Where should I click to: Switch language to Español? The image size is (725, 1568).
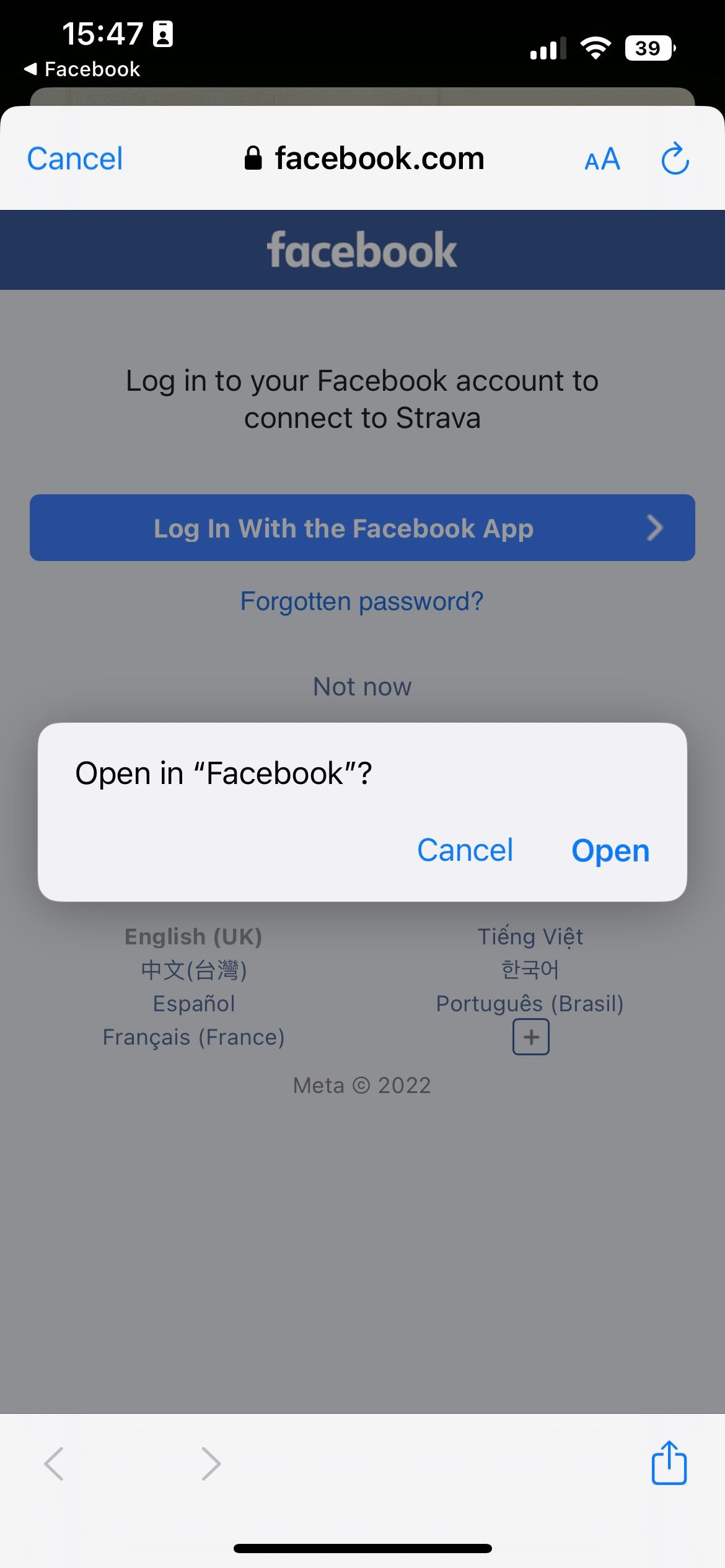[x=194, y=1003]
